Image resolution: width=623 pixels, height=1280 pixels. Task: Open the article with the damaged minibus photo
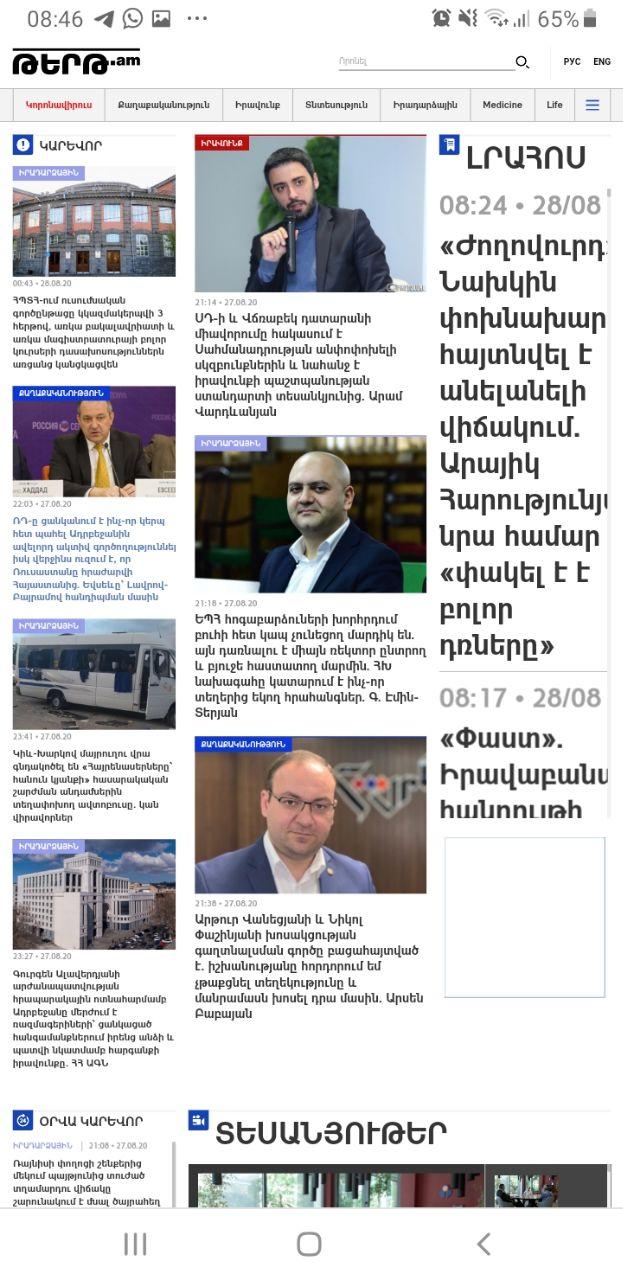pyautogui.click(x=94, y=672)
